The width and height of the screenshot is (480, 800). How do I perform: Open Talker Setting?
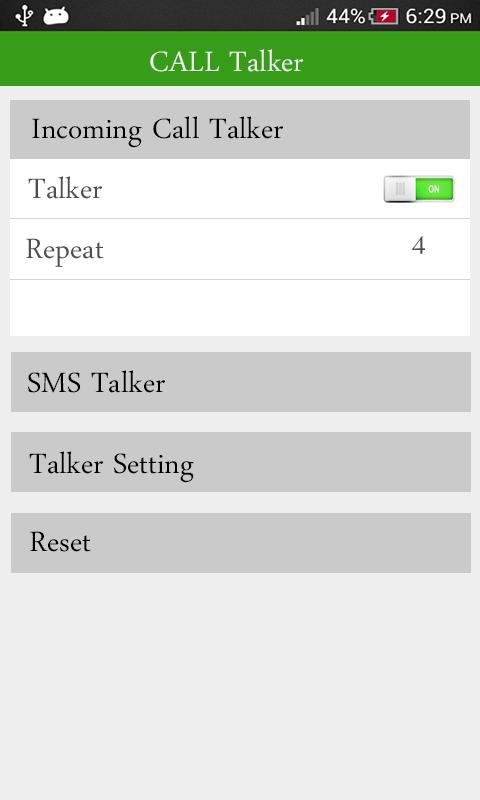241,462
